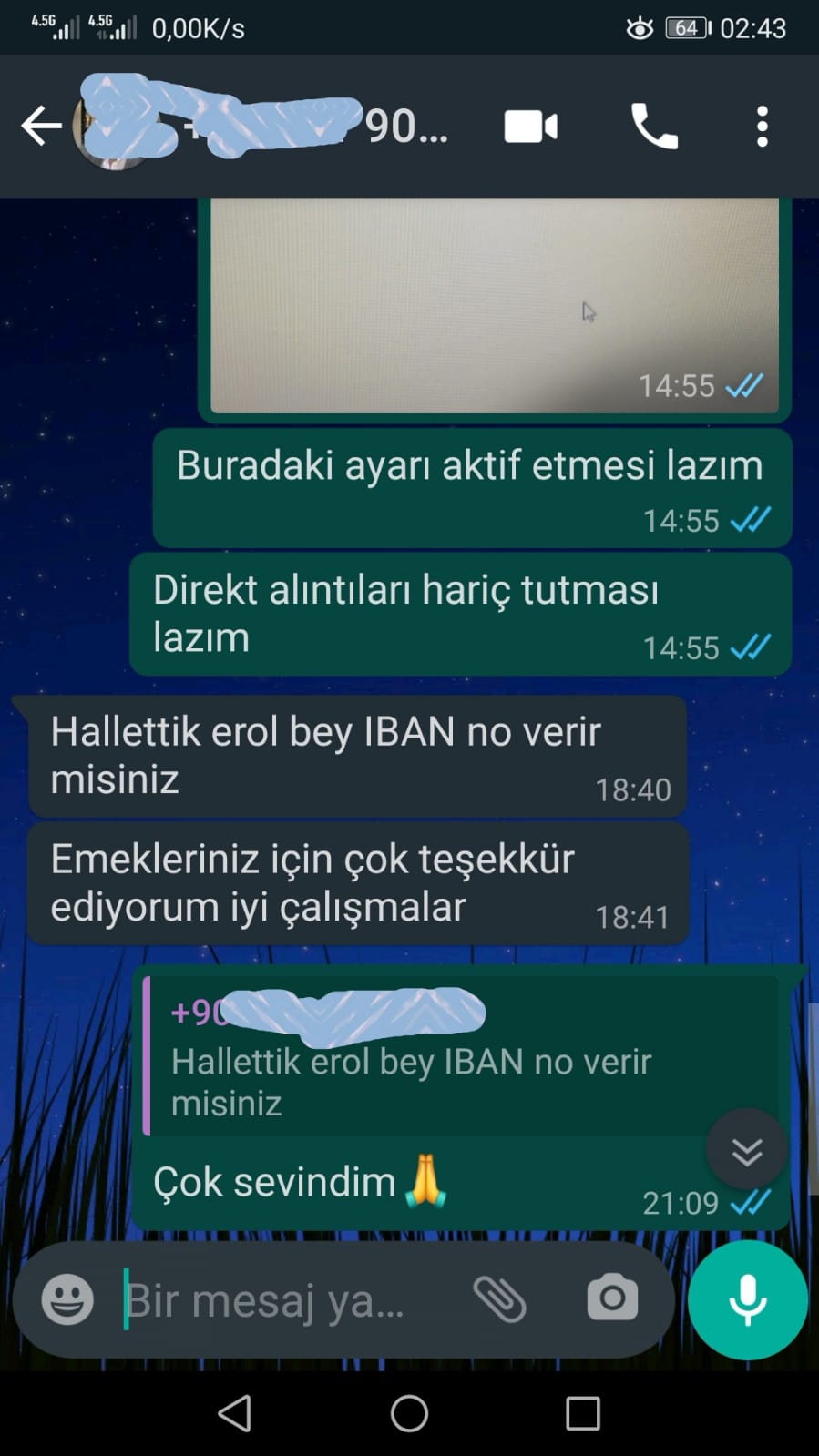Open the contact's info from the header
The height and width of the screenshot is (1456, 819).
[x=264, y=126]
